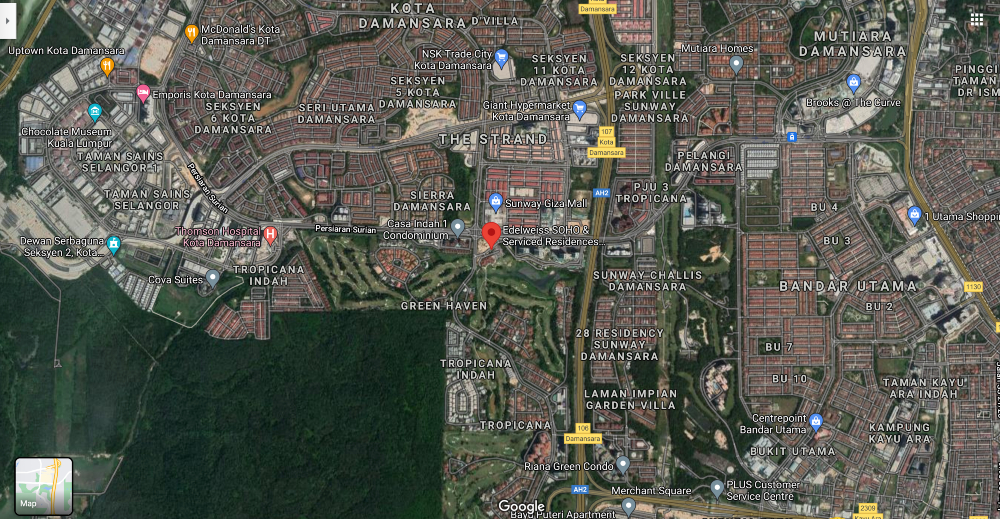The width and height of the screenshot is (1000, 519).
Task: Open Casa Indah 1 Condominium marker
Action: pyautogui.click(x=458, y=228)
